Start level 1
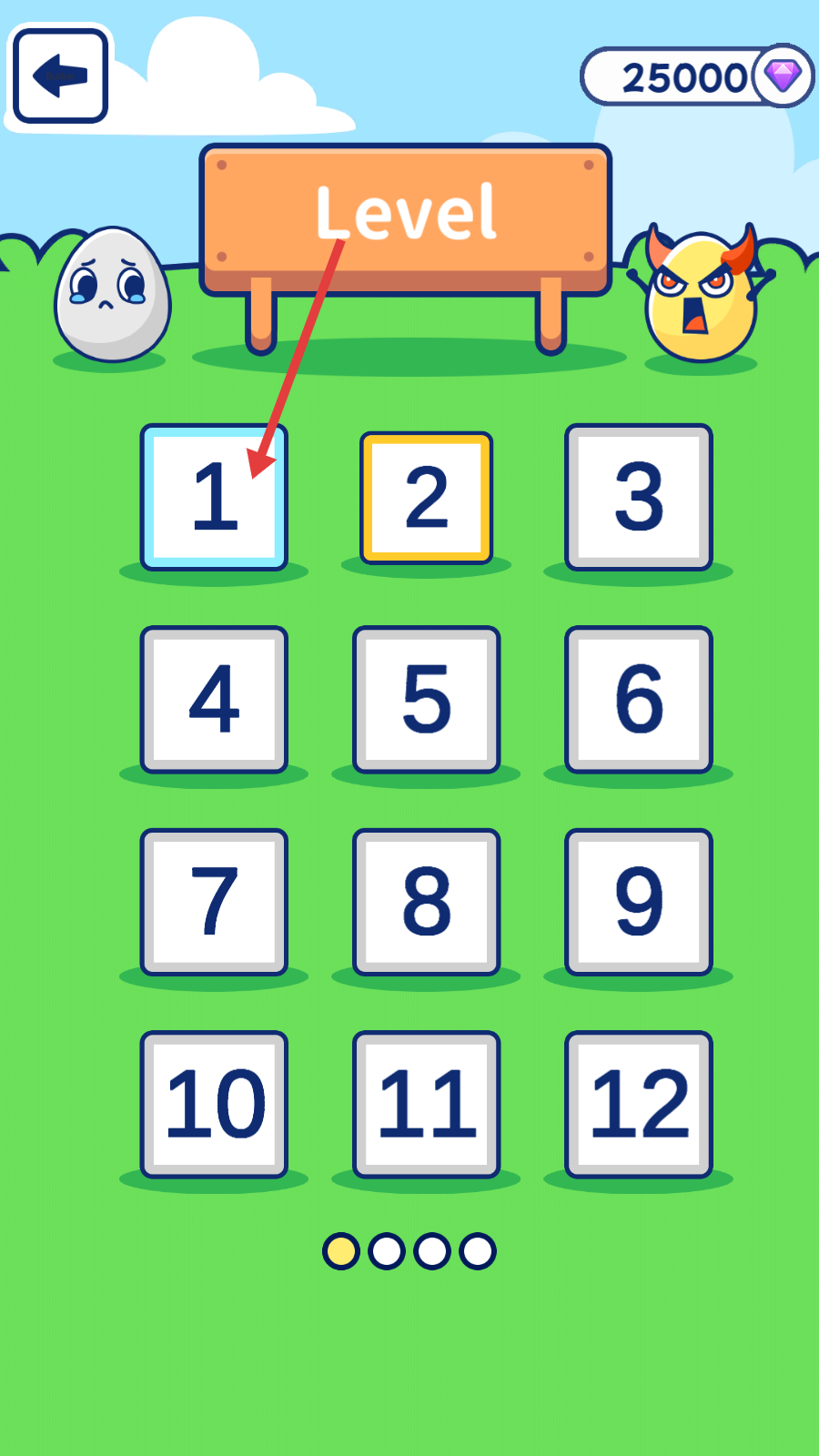This screenshot has height=1456, width=819. [x=214, y=498]
